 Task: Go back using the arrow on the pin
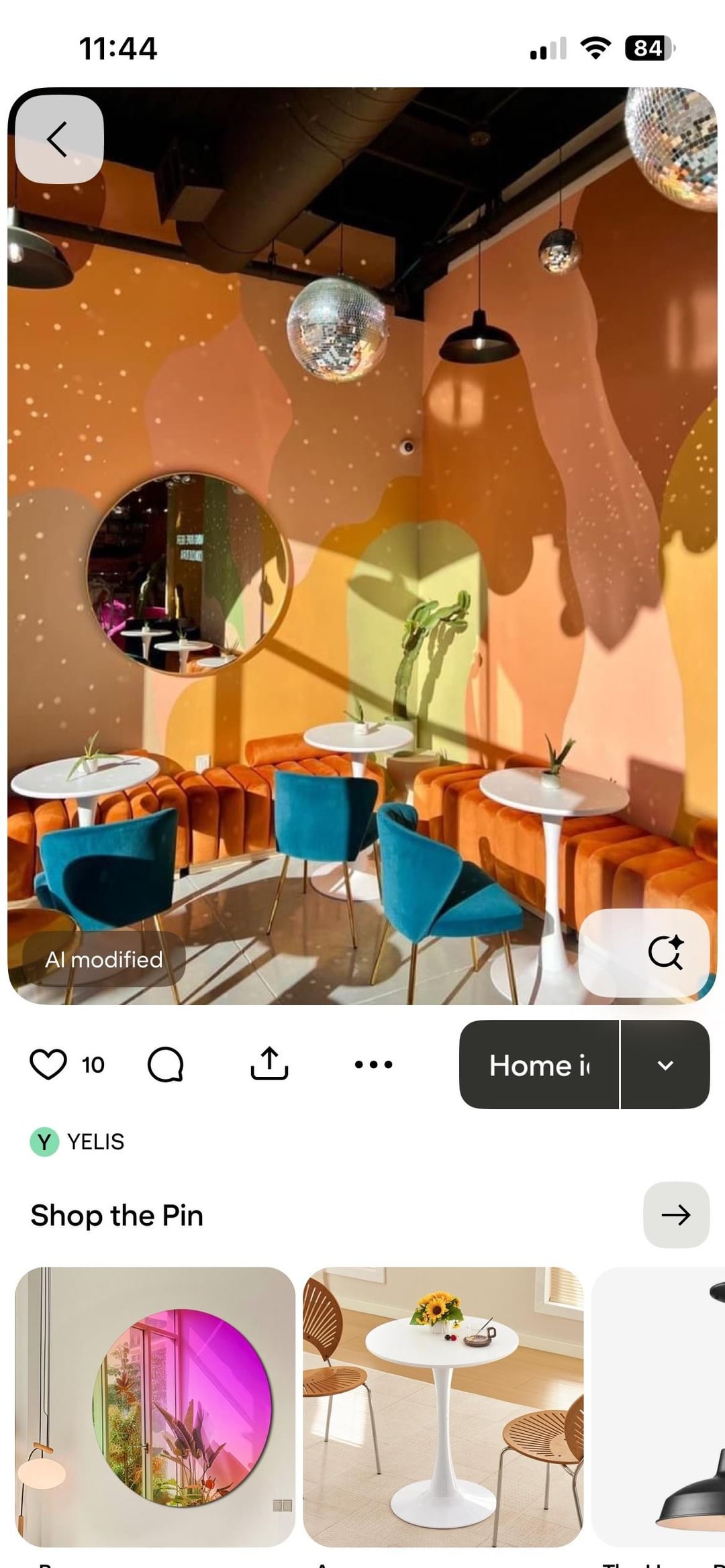click(x=59, y=139)
